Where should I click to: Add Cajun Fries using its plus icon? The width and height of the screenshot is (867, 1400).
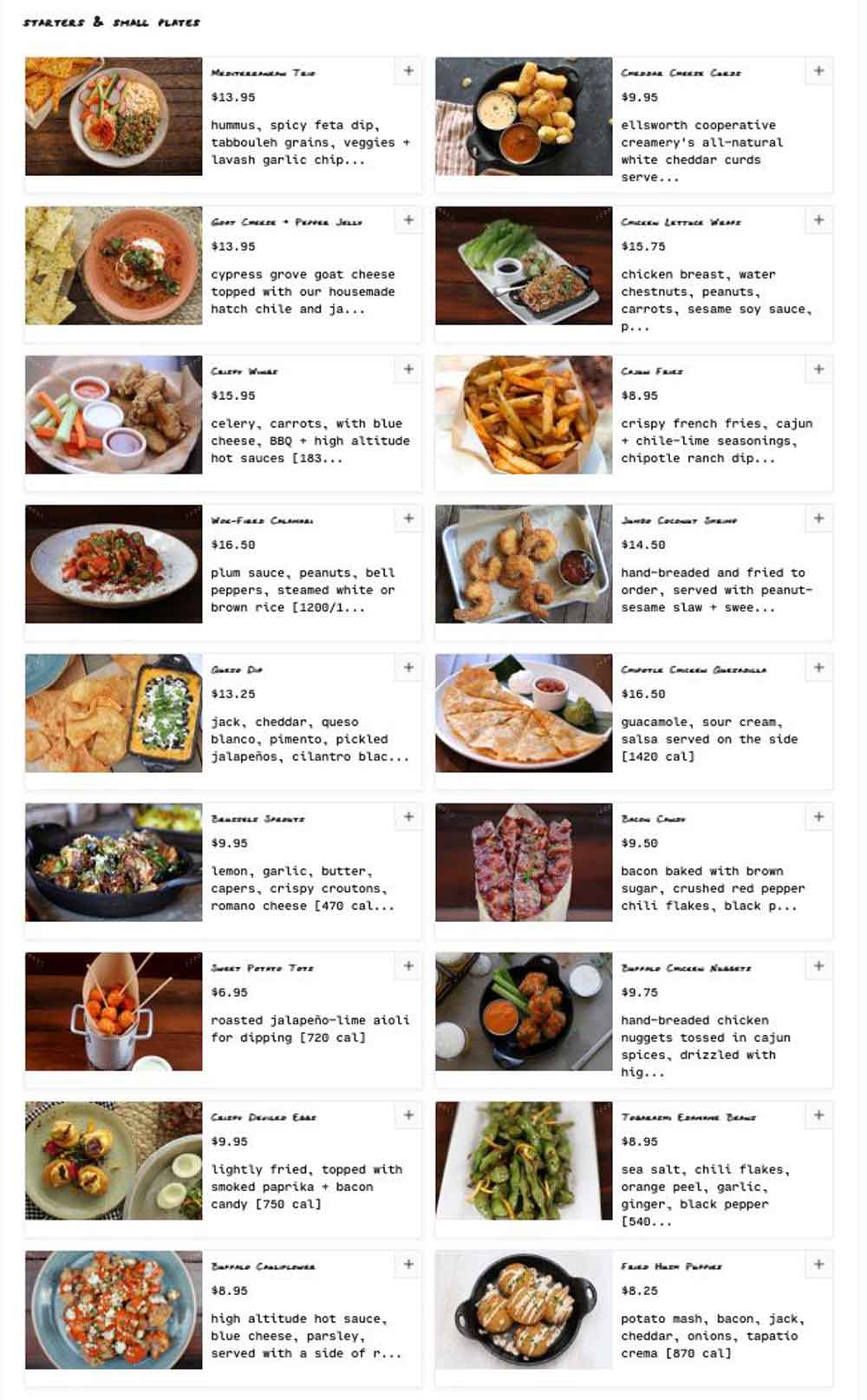(x=818, y=370)
